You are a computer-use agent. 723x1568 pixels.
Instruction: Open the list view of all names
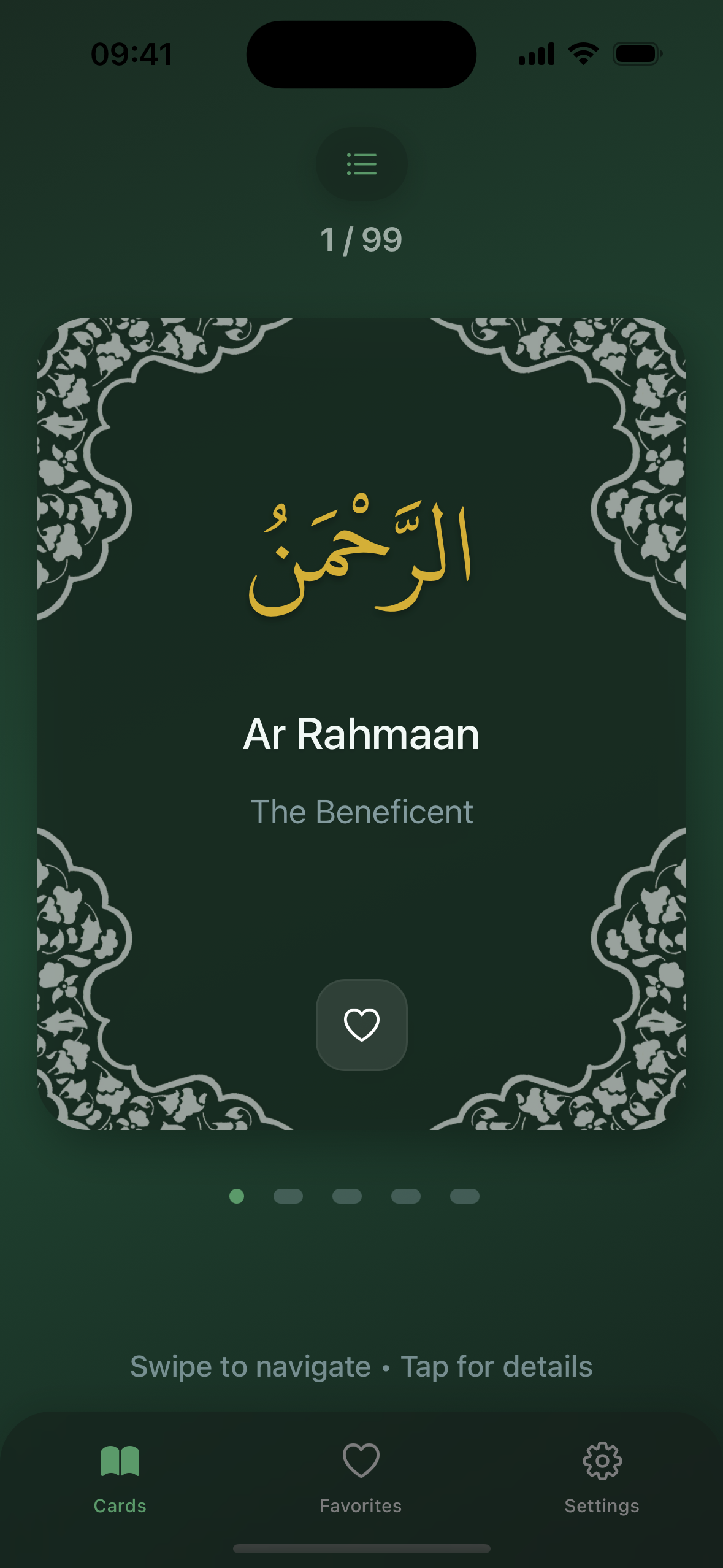pos(361,164)
